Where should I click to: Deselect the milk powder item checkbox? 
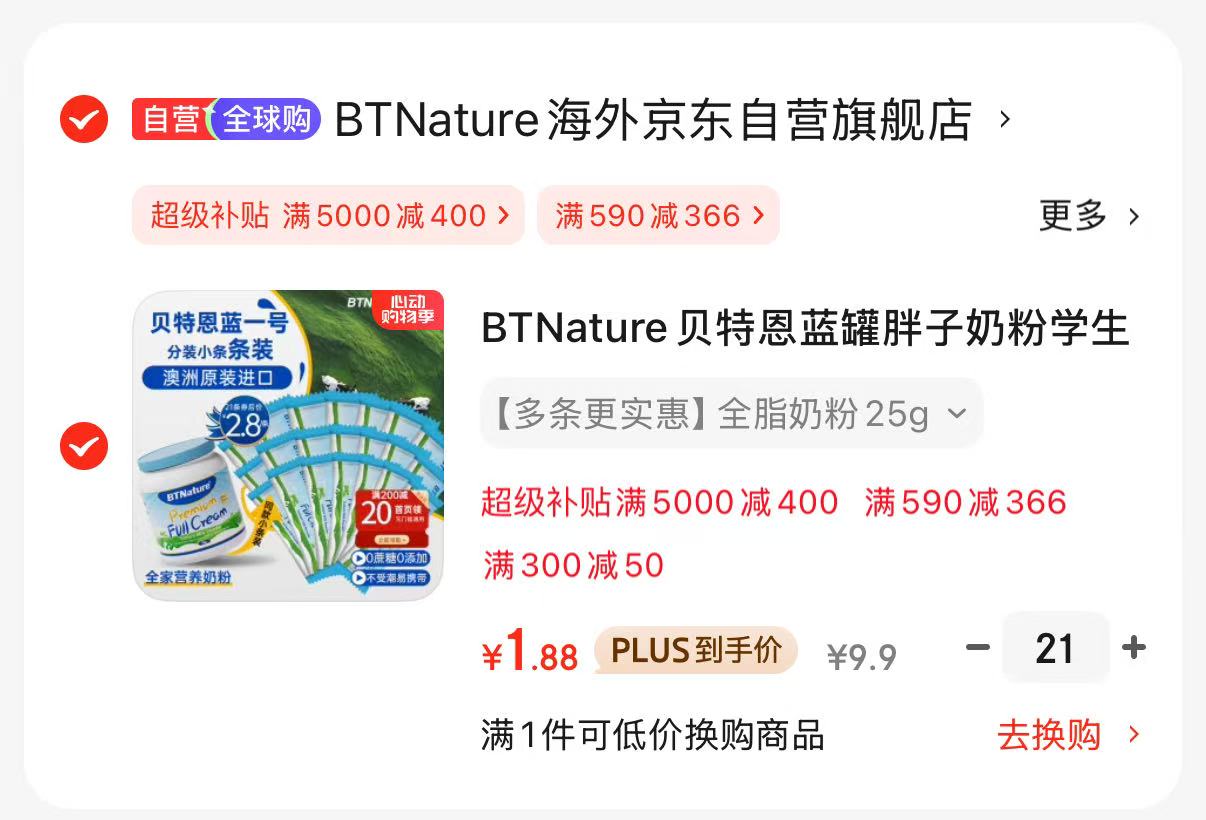tap(84, 446)
